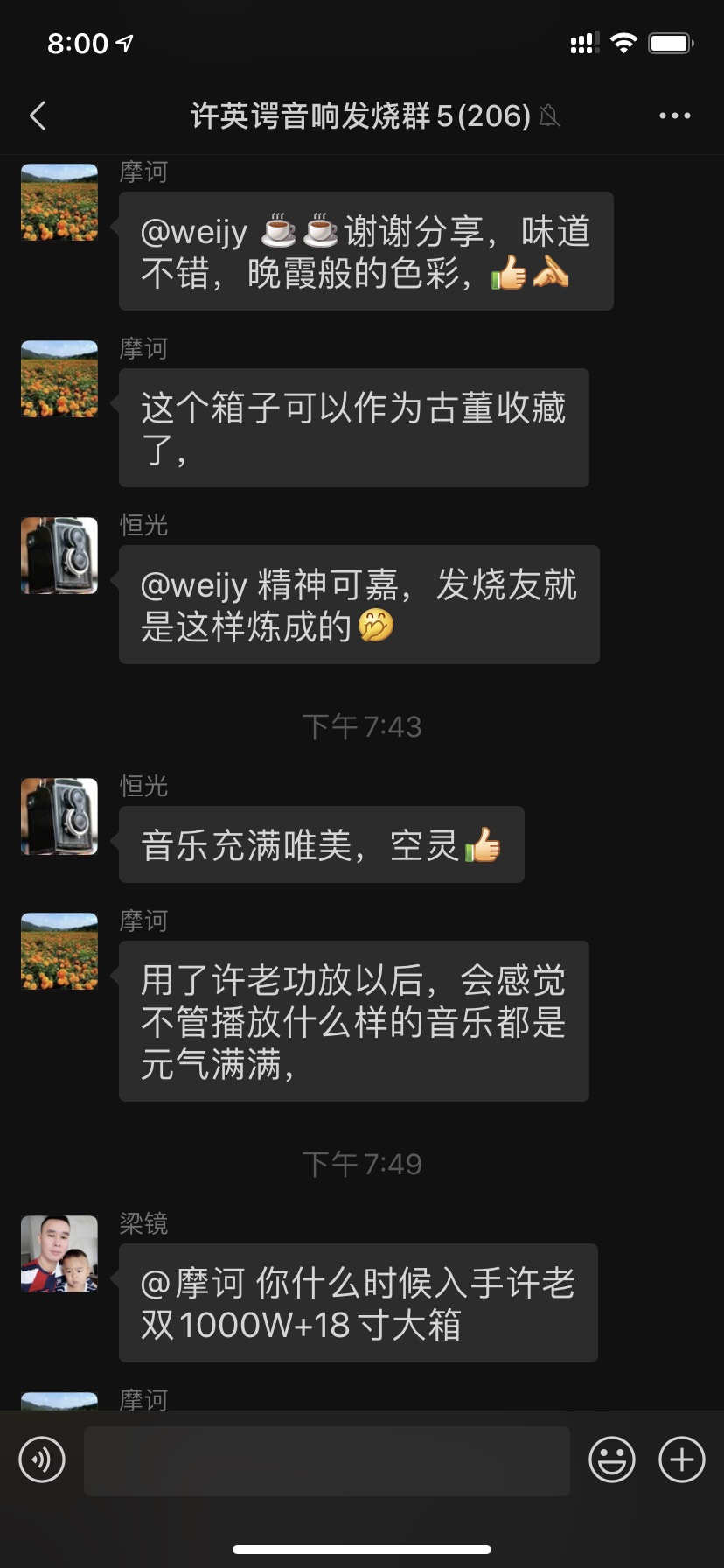Open the group chat details menu
Viewport: 724px width, 1568px height.
(x=674, y=115)
